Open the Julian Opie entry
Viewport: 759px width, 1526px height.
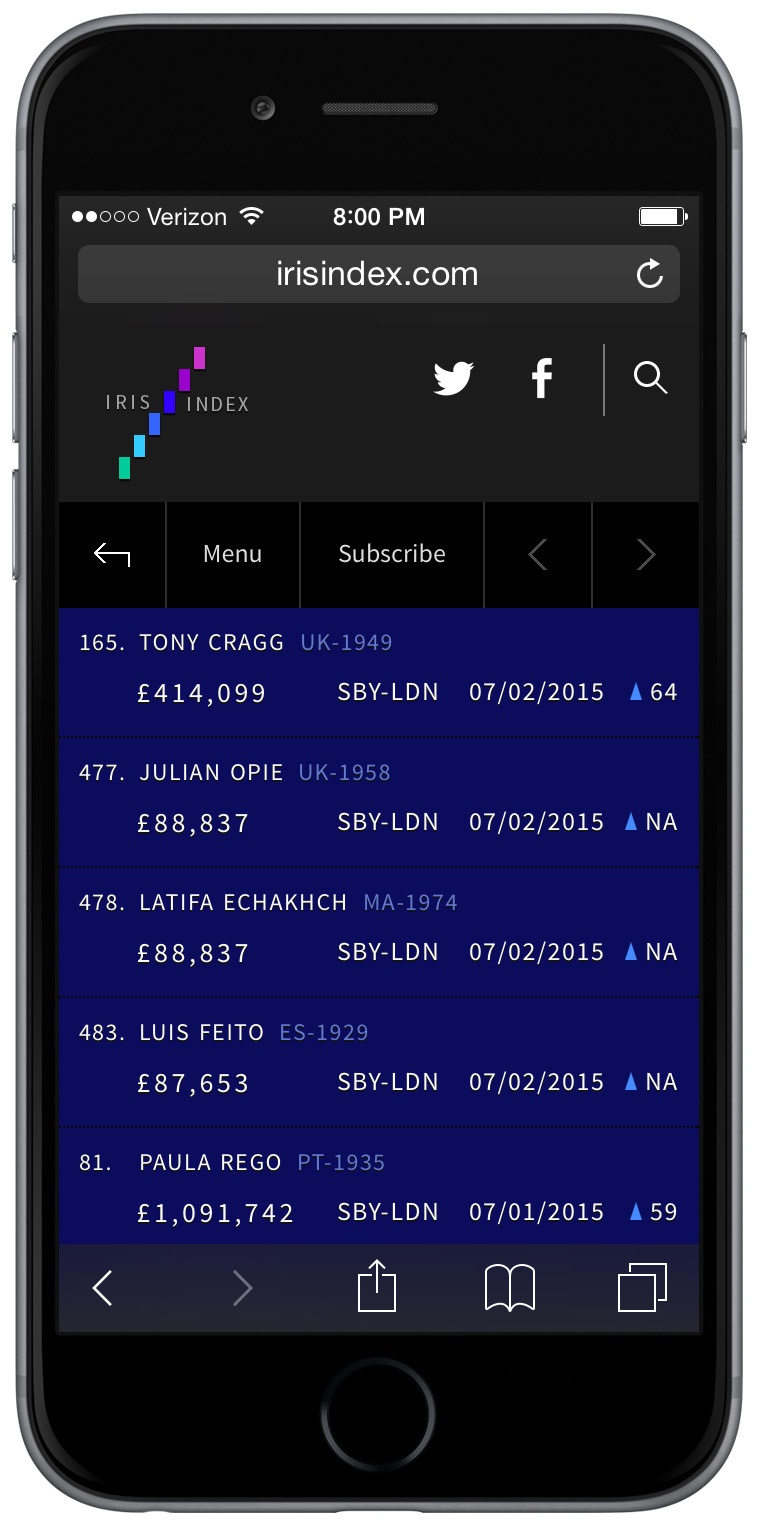379,802
